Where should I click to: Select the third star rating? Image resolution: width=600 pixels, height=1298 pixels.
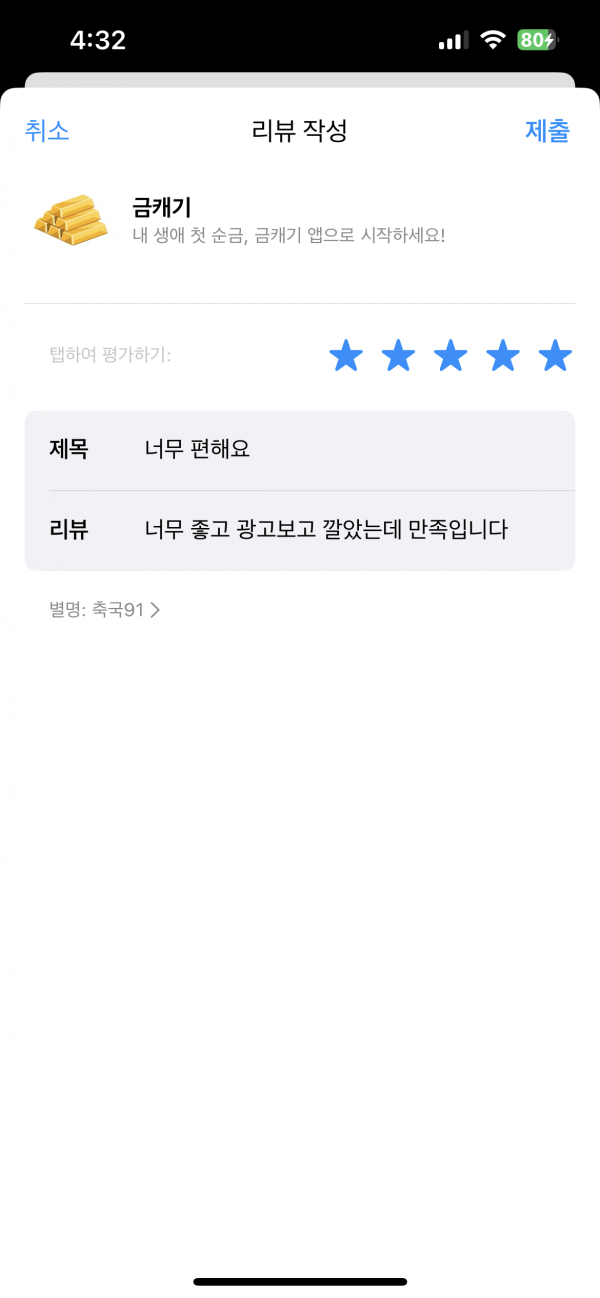pos(450,355)
